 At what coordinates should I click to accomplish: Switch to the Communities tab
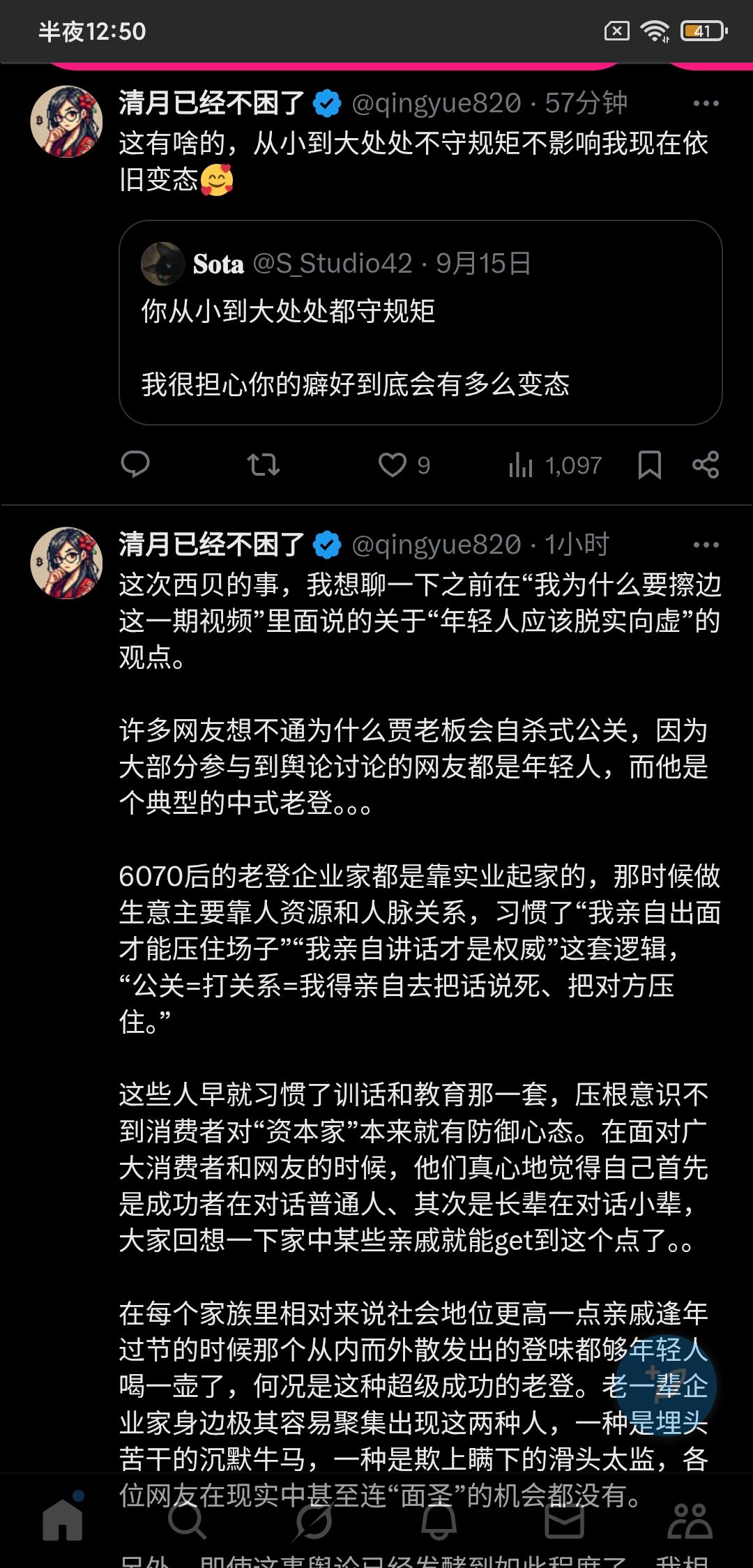tap(690, 1521)
